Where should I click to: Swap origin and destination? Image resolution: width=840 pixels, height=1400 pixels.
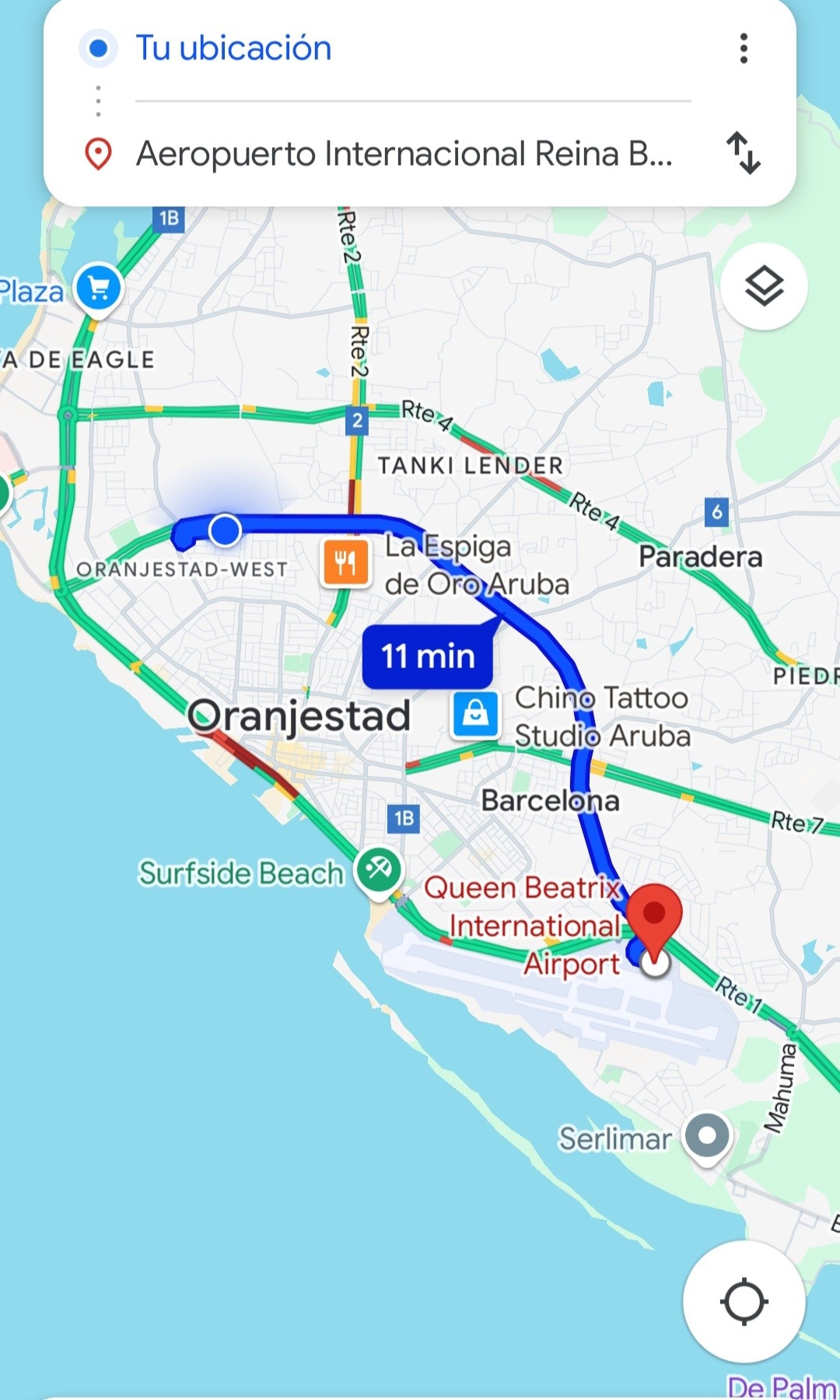click(x=743, y=153)
